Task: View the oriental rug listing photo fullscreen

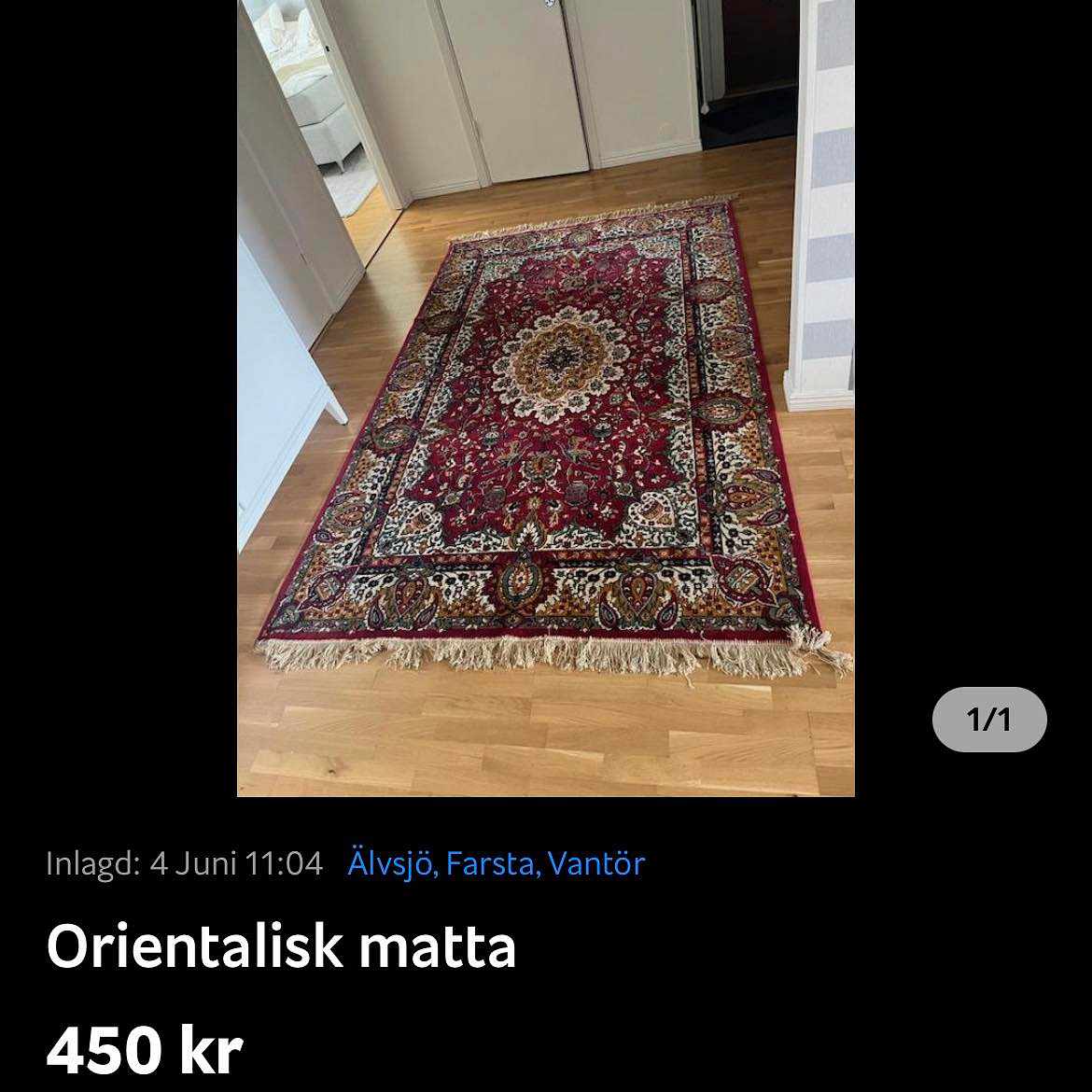Action: 545,399
